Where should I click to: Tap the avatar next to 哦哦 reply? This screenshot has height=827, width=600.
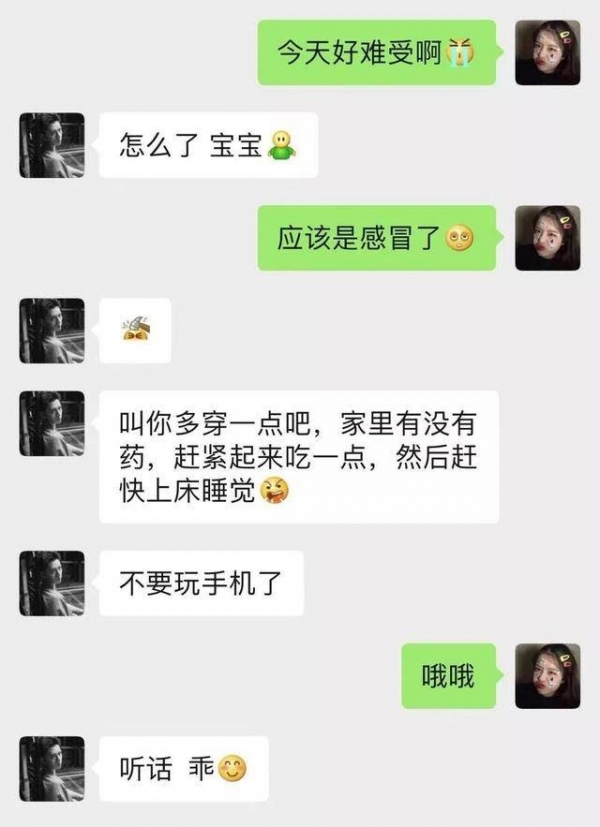point(547,676)
